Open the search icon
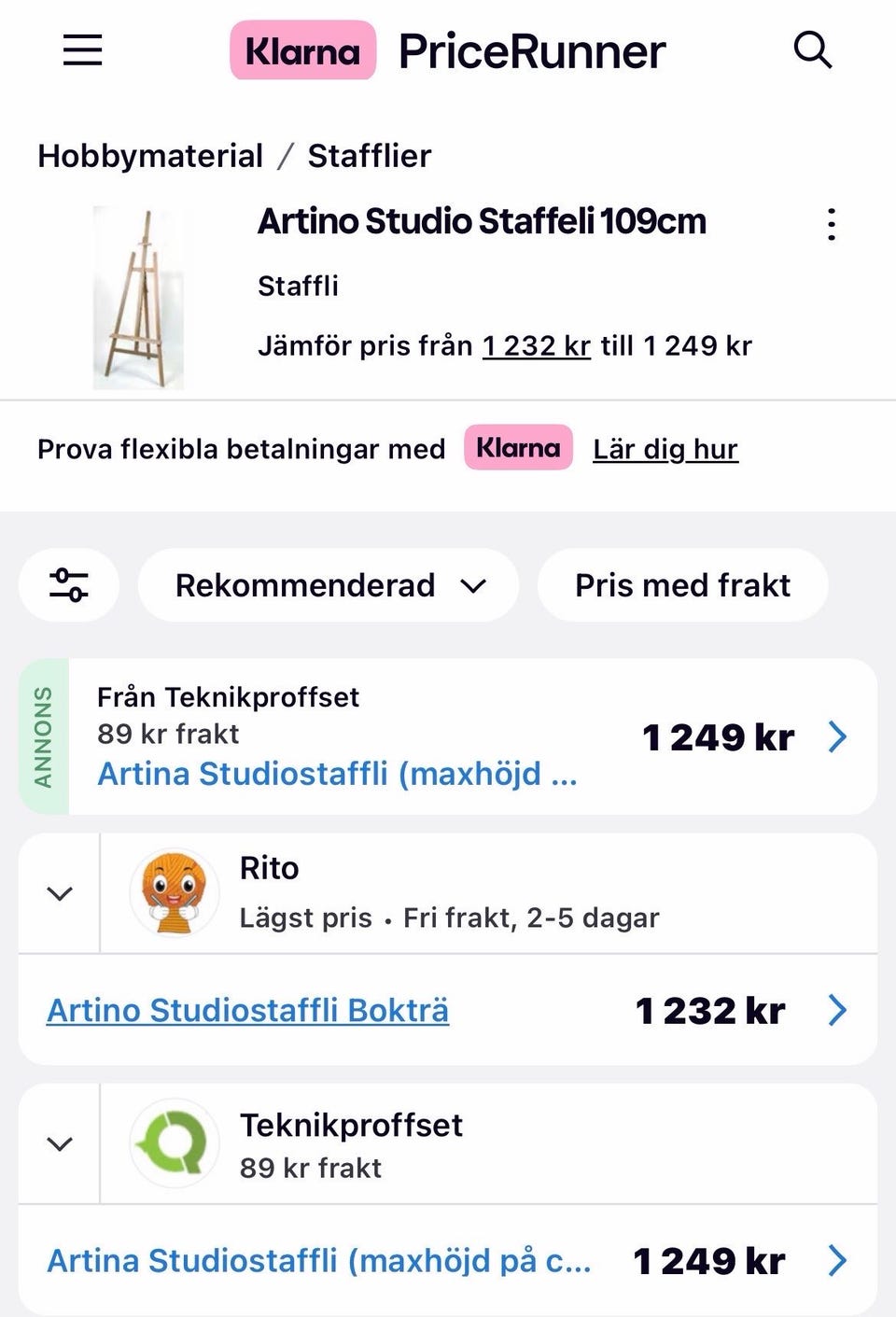The height and width of the screenshot is (1317, 896). (x=813, y=51)
